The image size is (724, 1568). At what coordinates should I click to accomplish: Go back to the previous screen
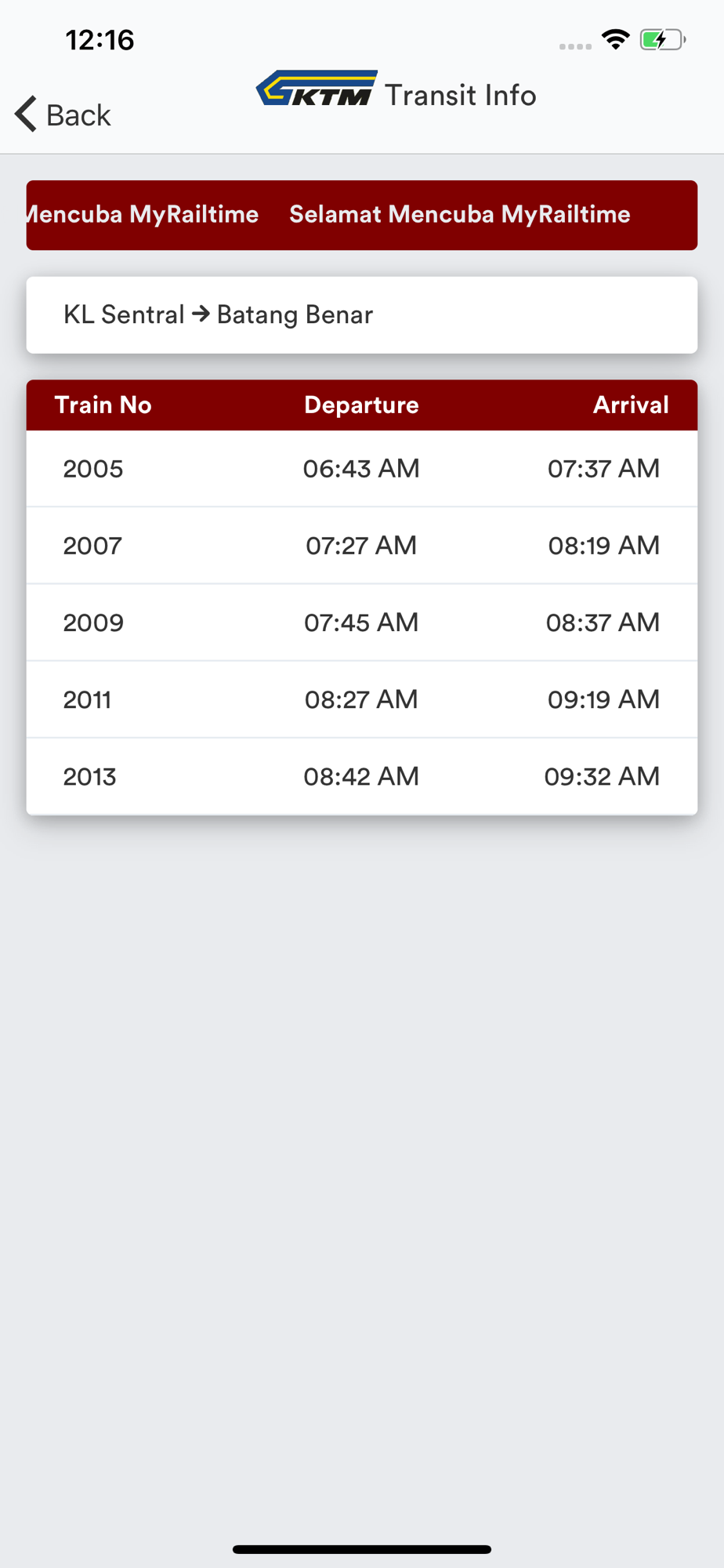(63, 114)
